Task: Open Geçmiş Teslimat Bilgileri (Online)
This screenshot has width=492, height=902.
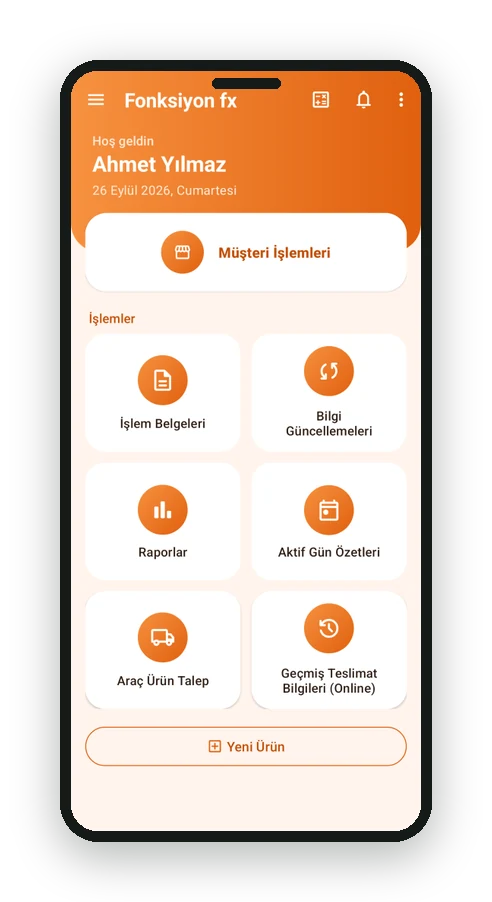Action: [x=329, y=650]
